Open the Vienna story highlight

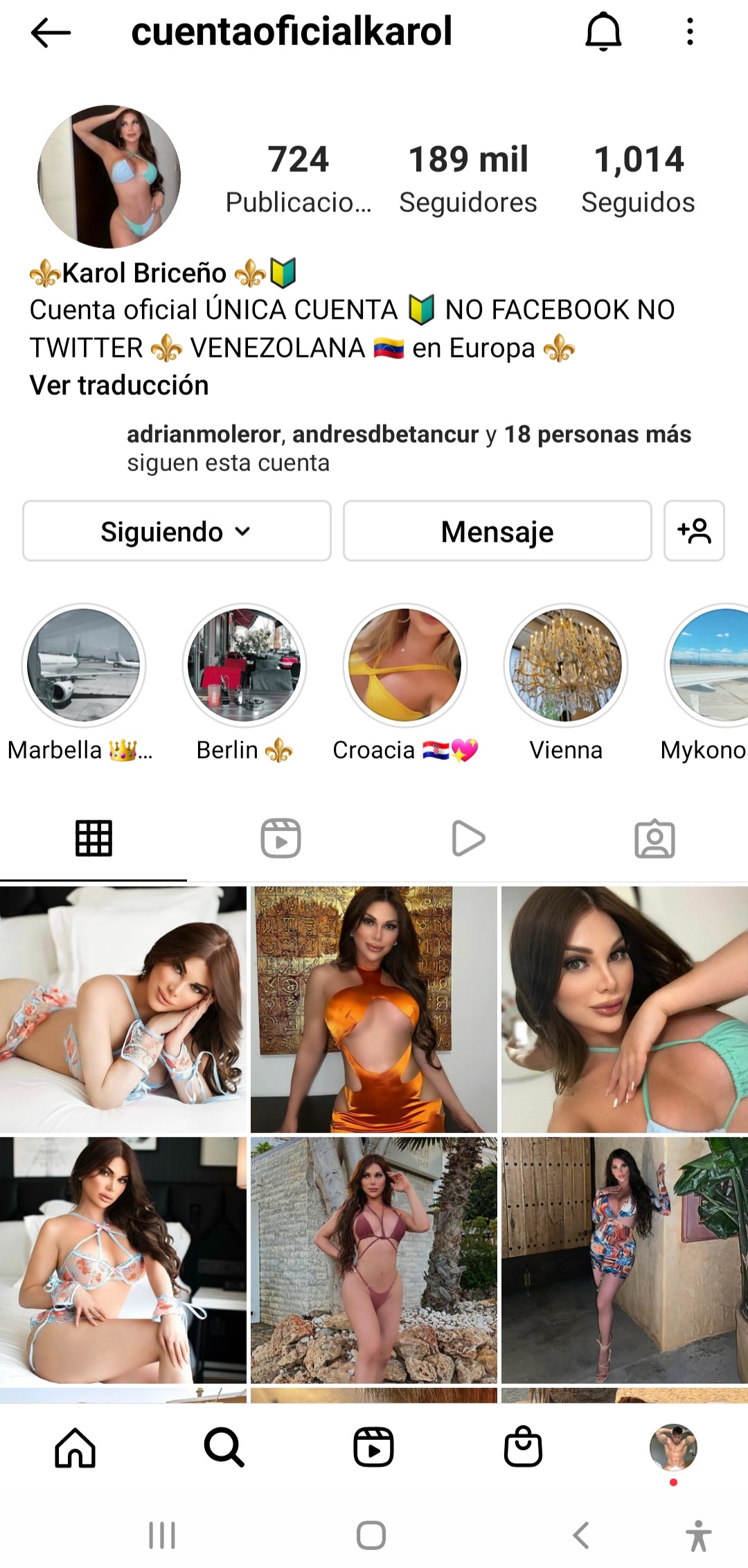click(566, 665)
